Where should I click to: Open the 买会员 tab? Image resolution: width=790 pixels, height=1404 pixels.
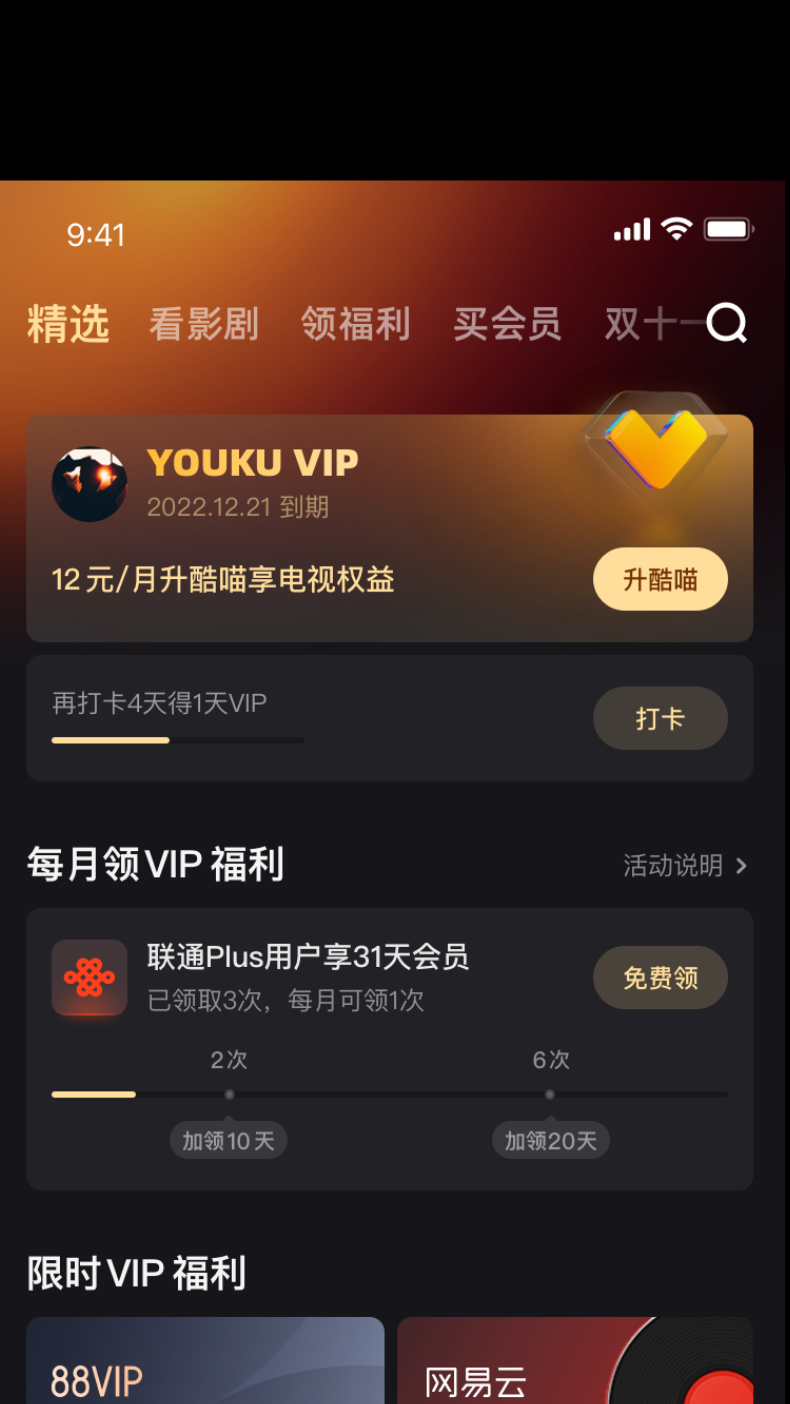[x=507, y=324]
